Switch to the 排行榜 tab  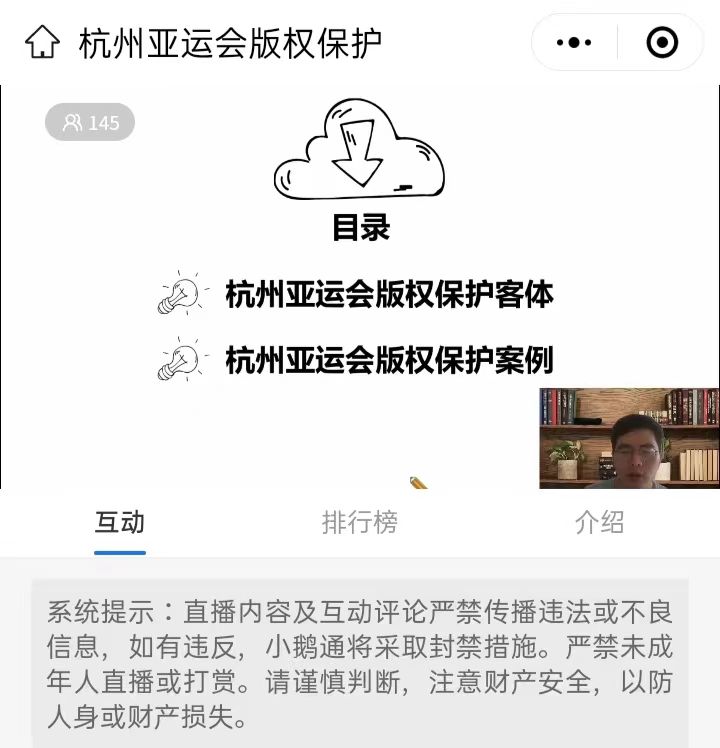point(360,522)
